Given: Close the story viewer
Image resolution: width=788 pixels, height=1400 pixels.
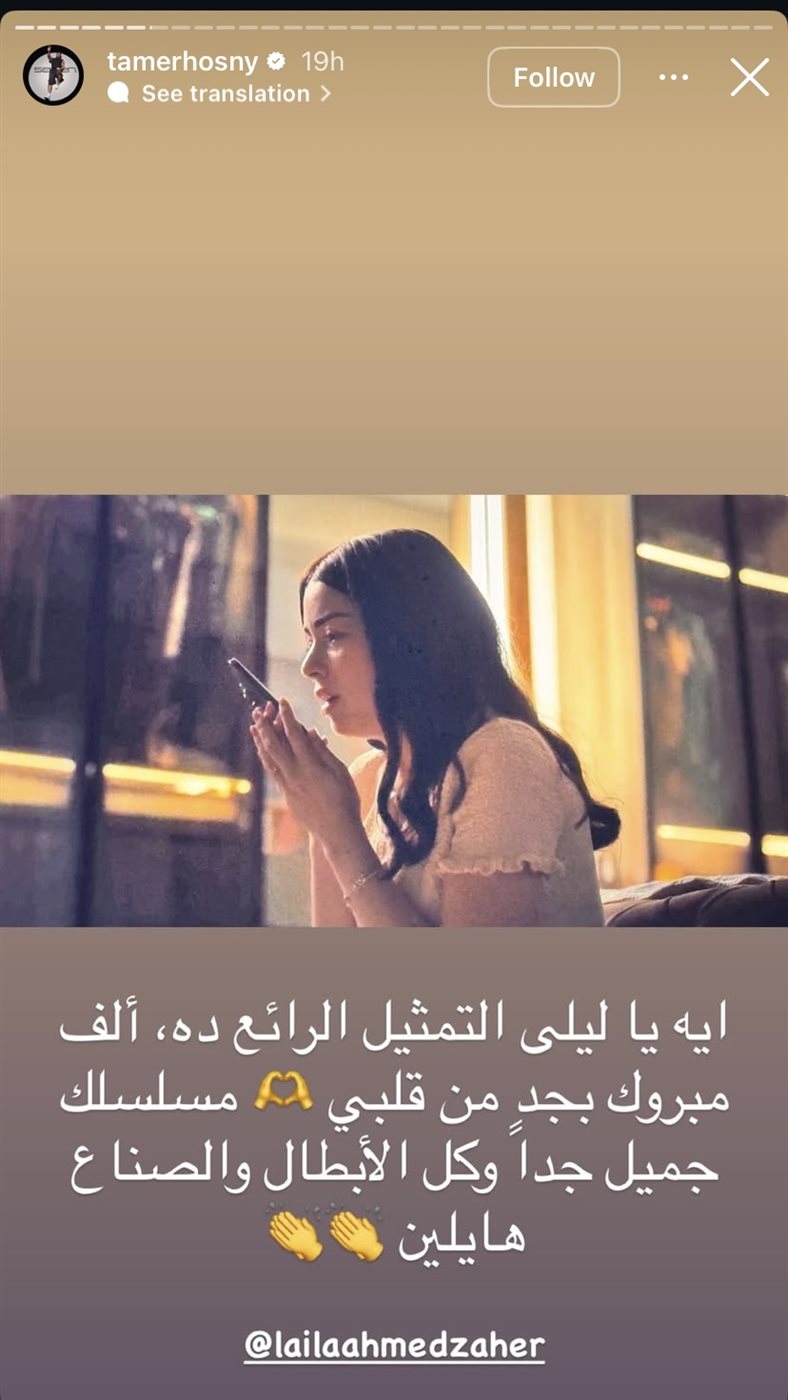Looking at the screenshot, I should point(749,77).
